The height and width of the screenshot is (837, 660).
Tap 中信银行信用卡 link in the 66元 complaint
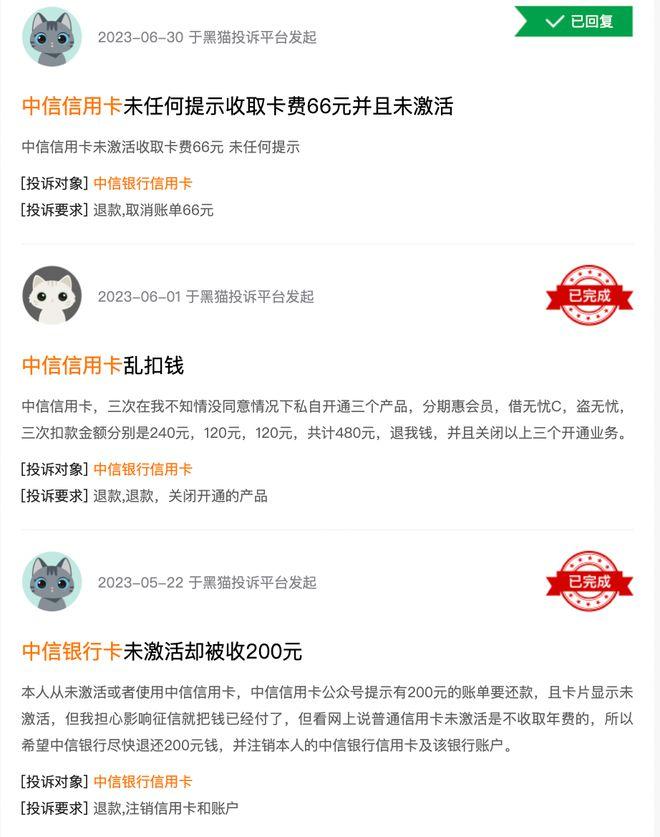143,183
